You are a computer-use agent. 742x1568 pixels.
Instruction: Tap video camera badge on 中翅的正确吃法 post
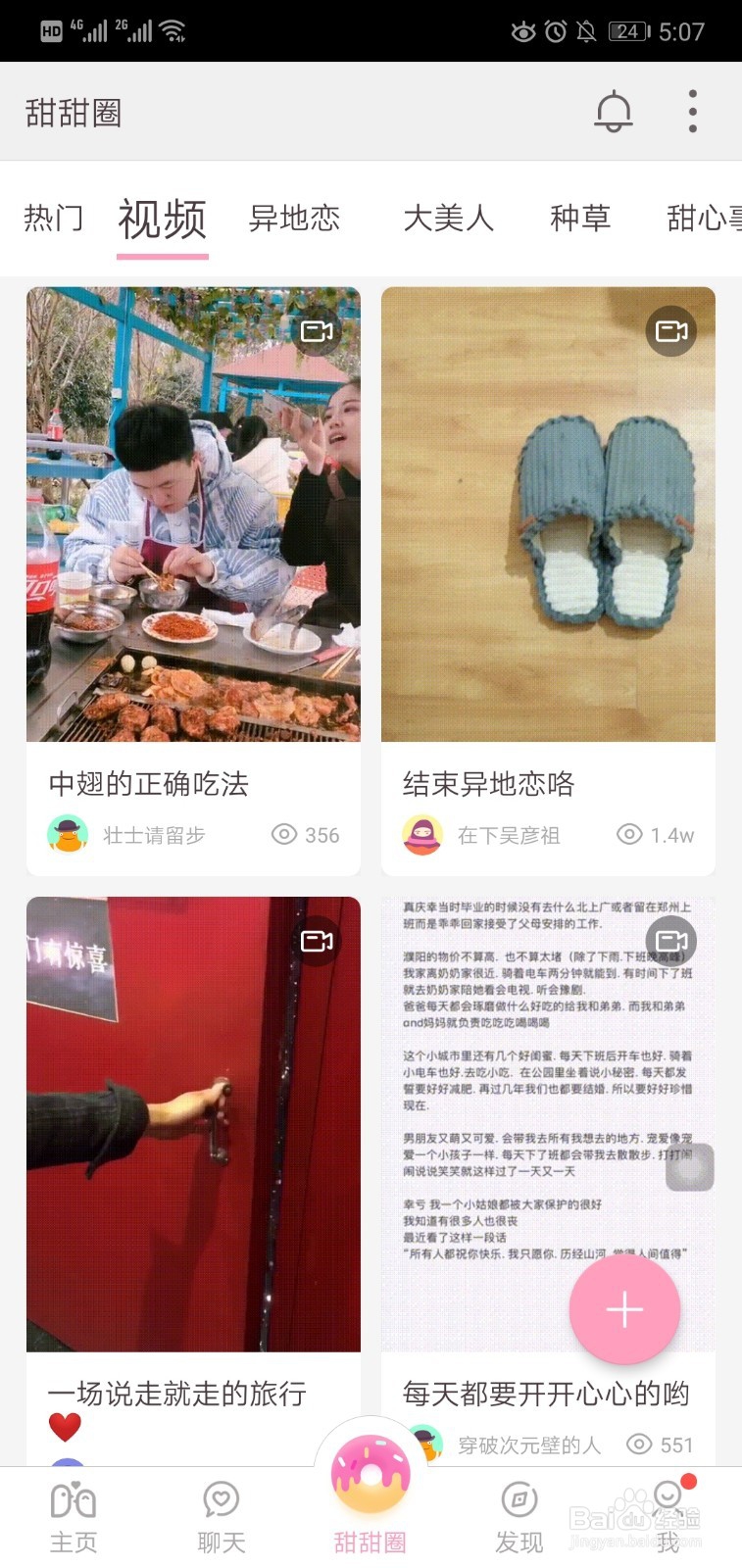tap(314, 331)
